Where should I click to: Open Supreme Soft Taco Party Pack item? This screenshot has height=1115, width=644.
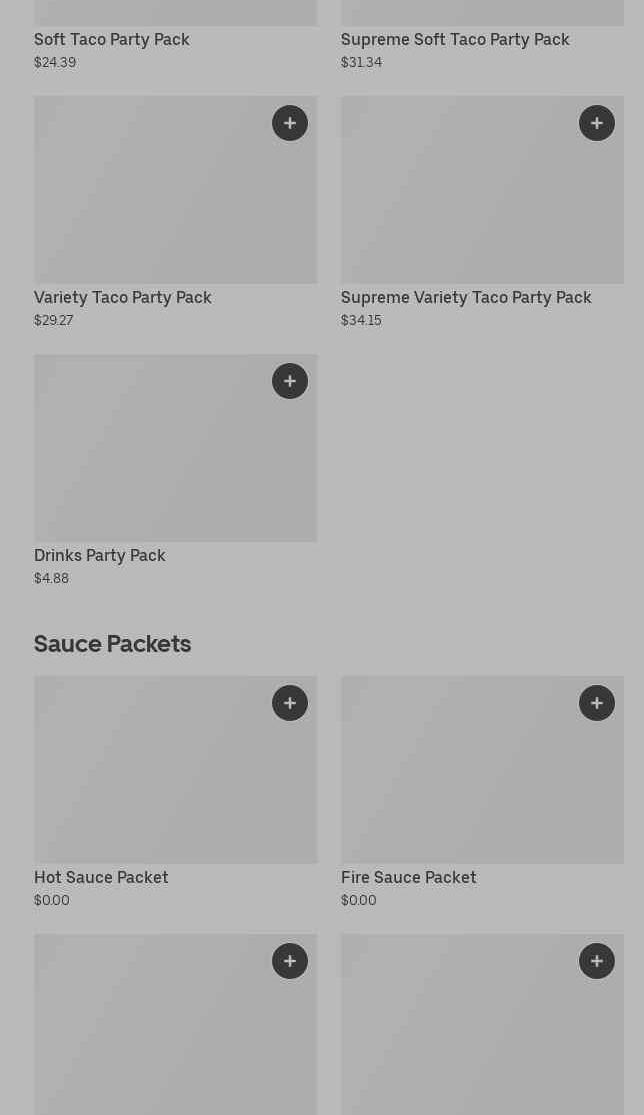point(455,39)
